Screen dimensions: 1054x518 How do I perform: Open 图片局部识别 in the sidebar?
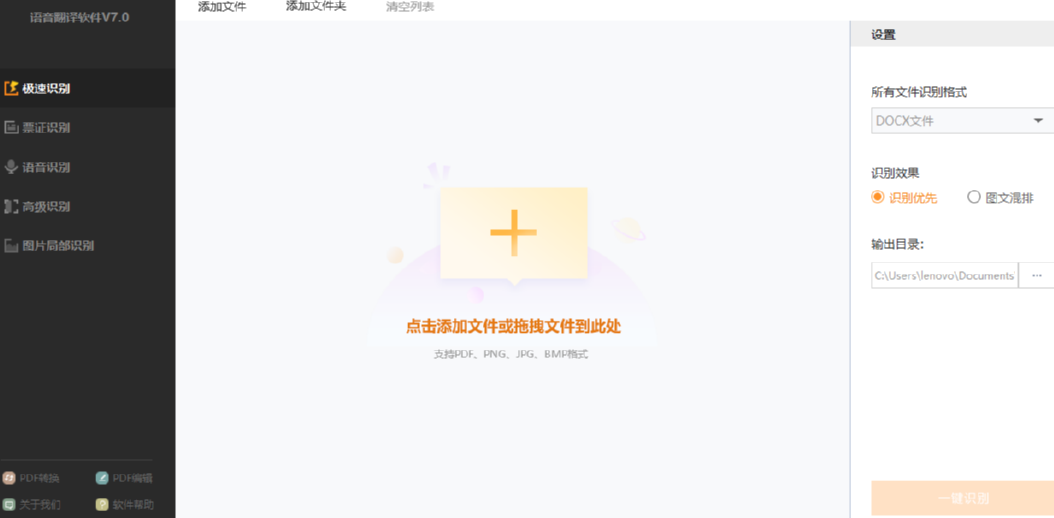point(57,245)
